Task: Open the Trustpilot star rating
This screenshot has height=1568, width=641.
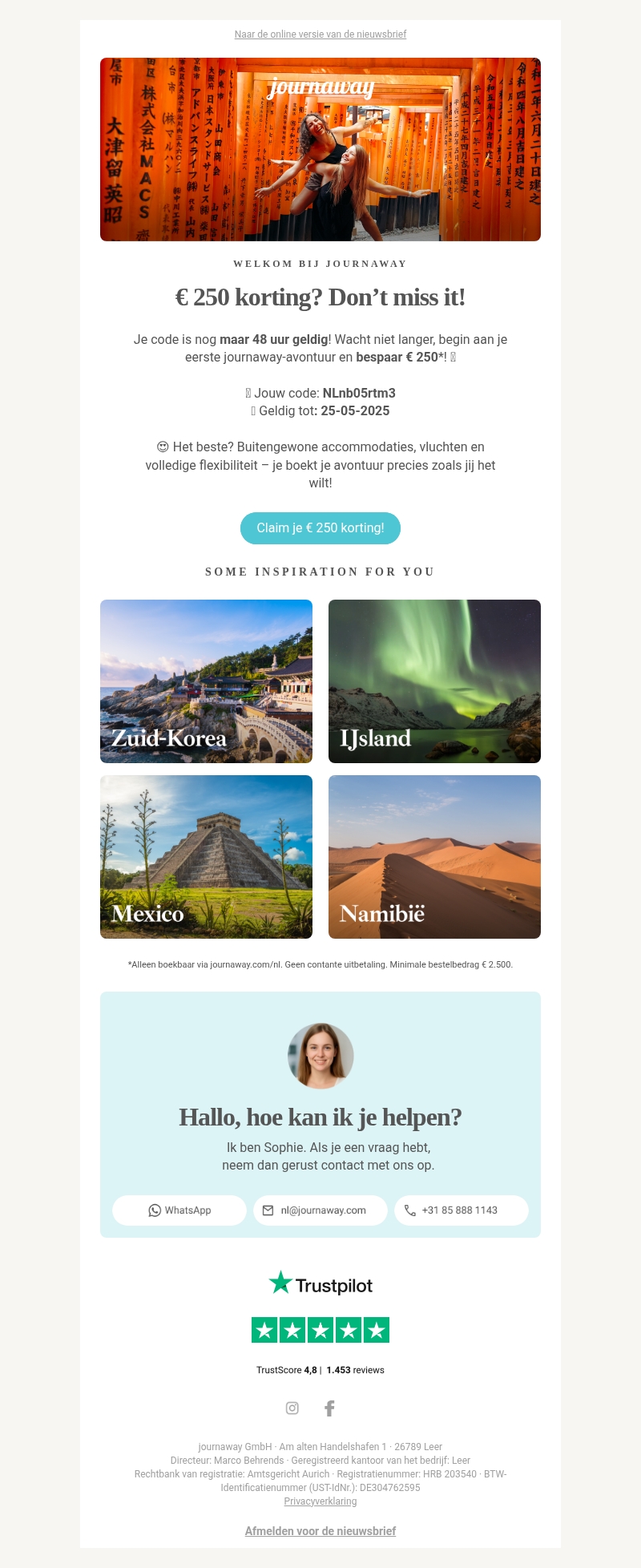Action: [x=320, y=1330]
